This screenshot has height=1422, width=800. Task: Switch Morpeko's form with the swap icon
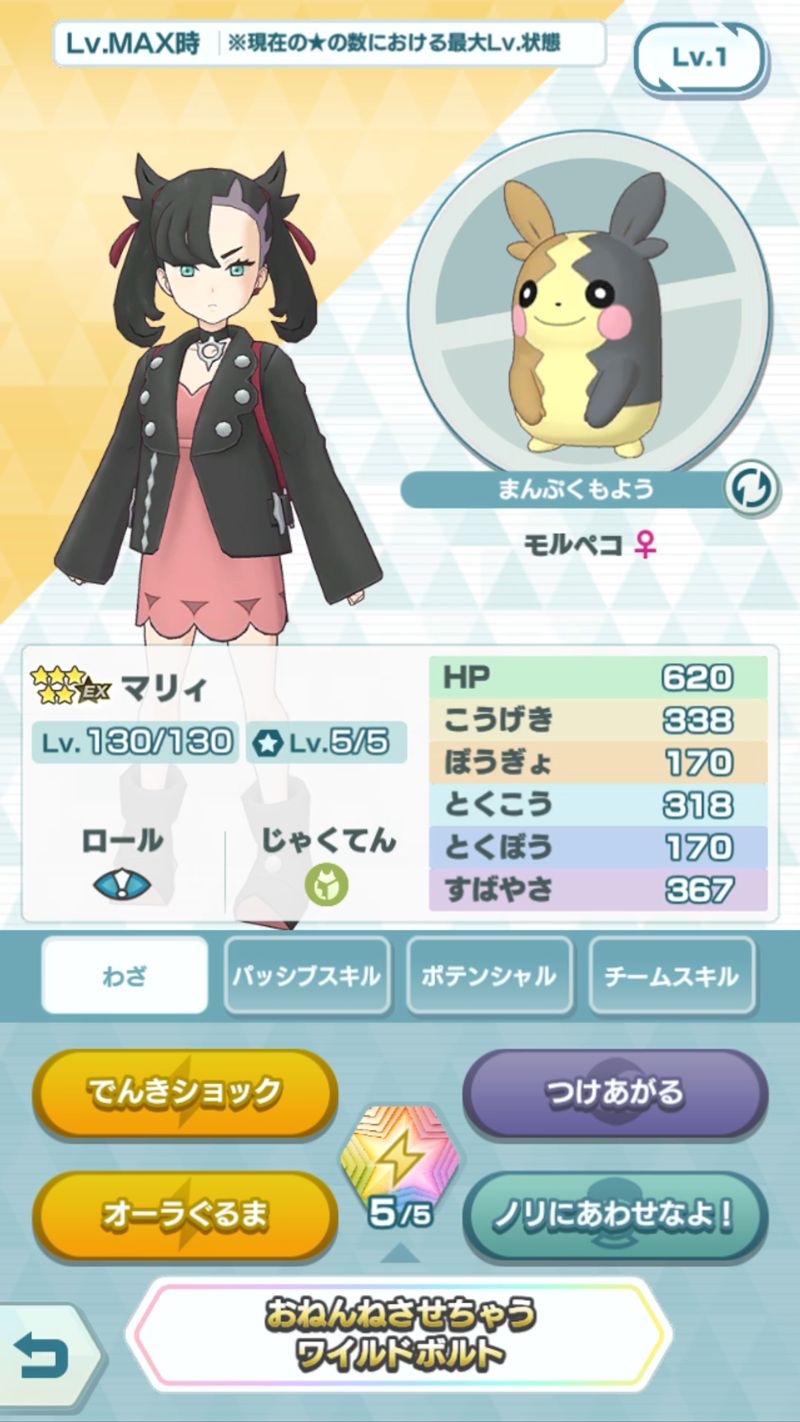coord(750,491)
